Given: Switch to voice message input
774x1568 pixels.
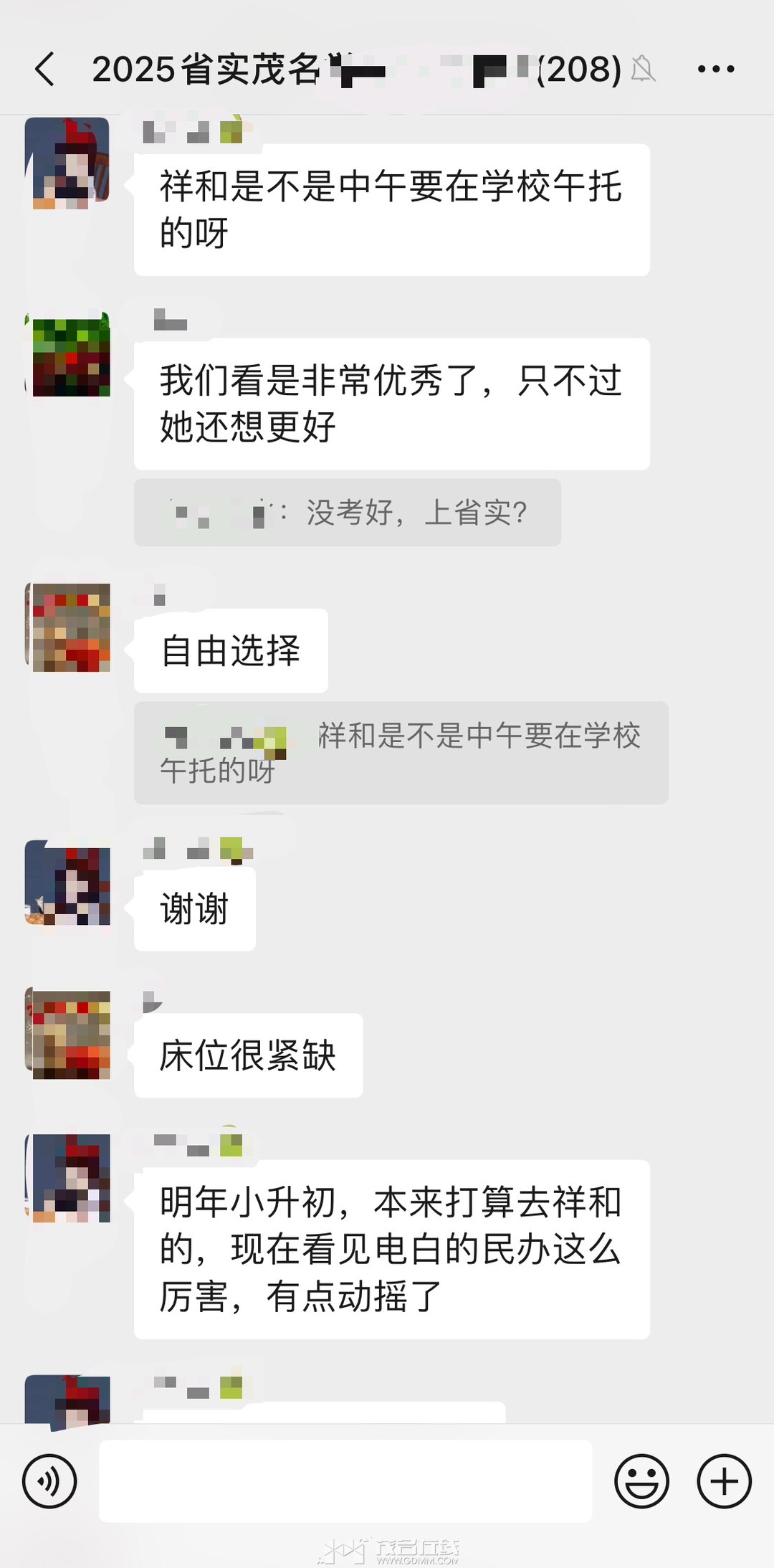Looking at the screenshot, I should coord(49,1481).
